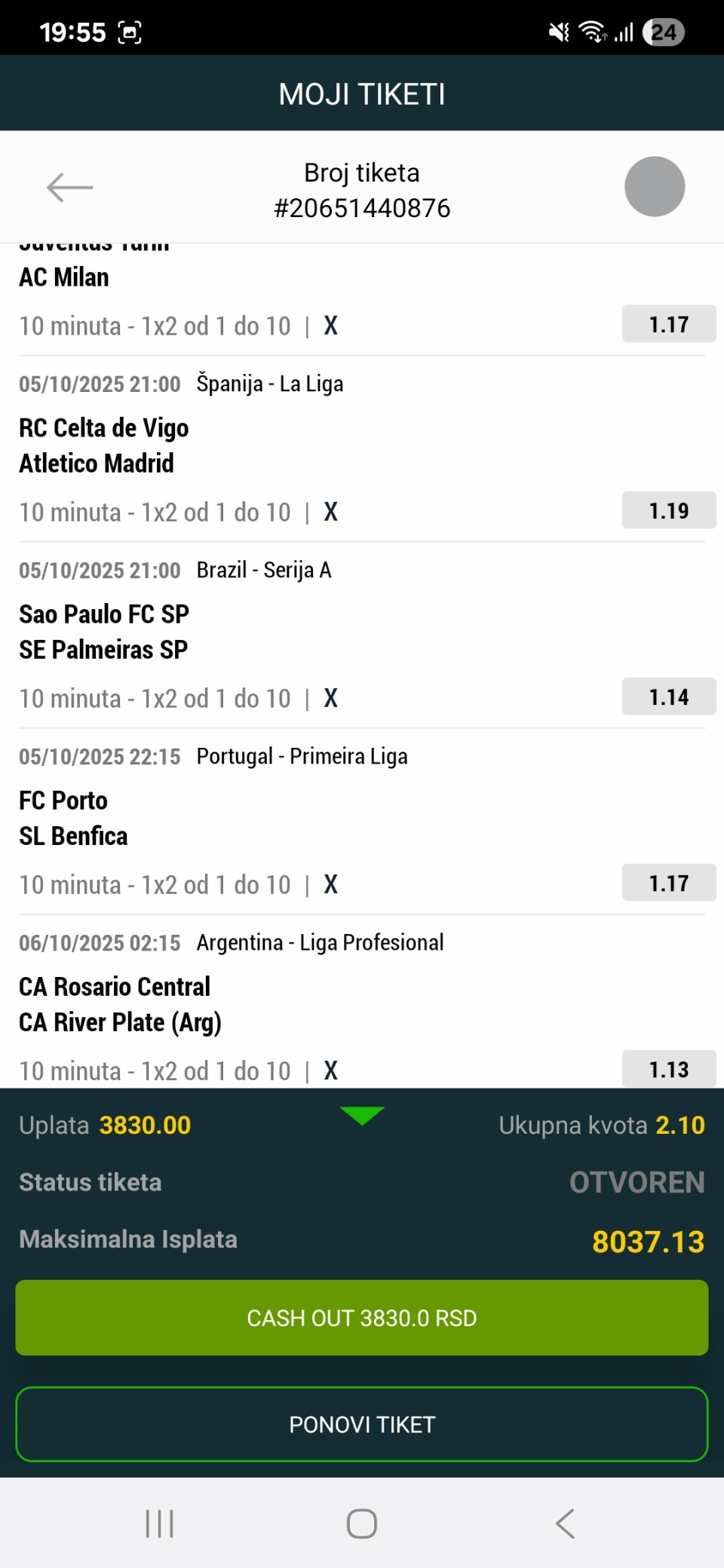The height and width of the screenshot is (1568, 724).
Task: Tap the CASH OUT 3830.0 RSD button
Action: 362,1318
